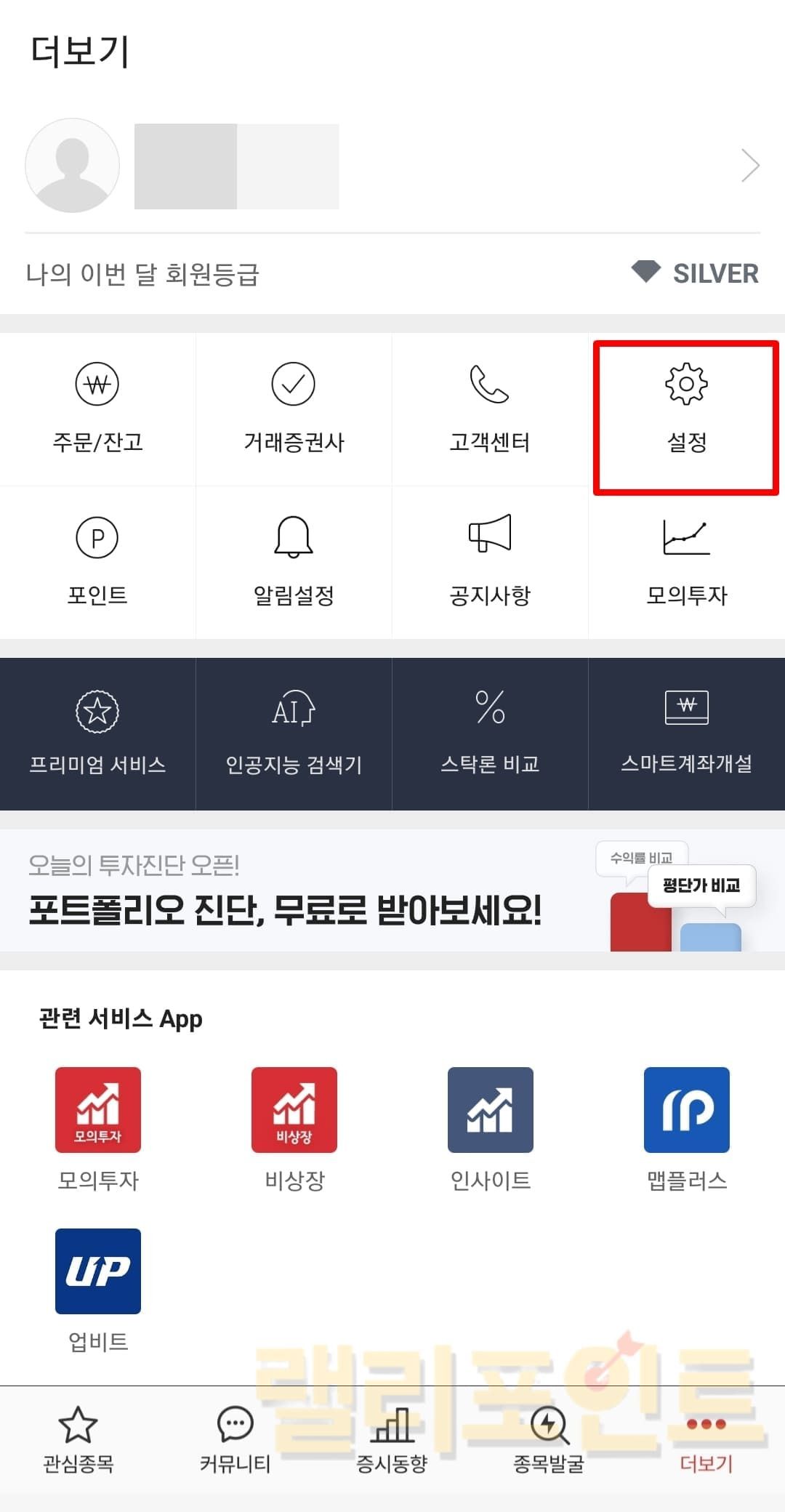
Task: Go to 증시동향 tab
Action: (392, 1439)
